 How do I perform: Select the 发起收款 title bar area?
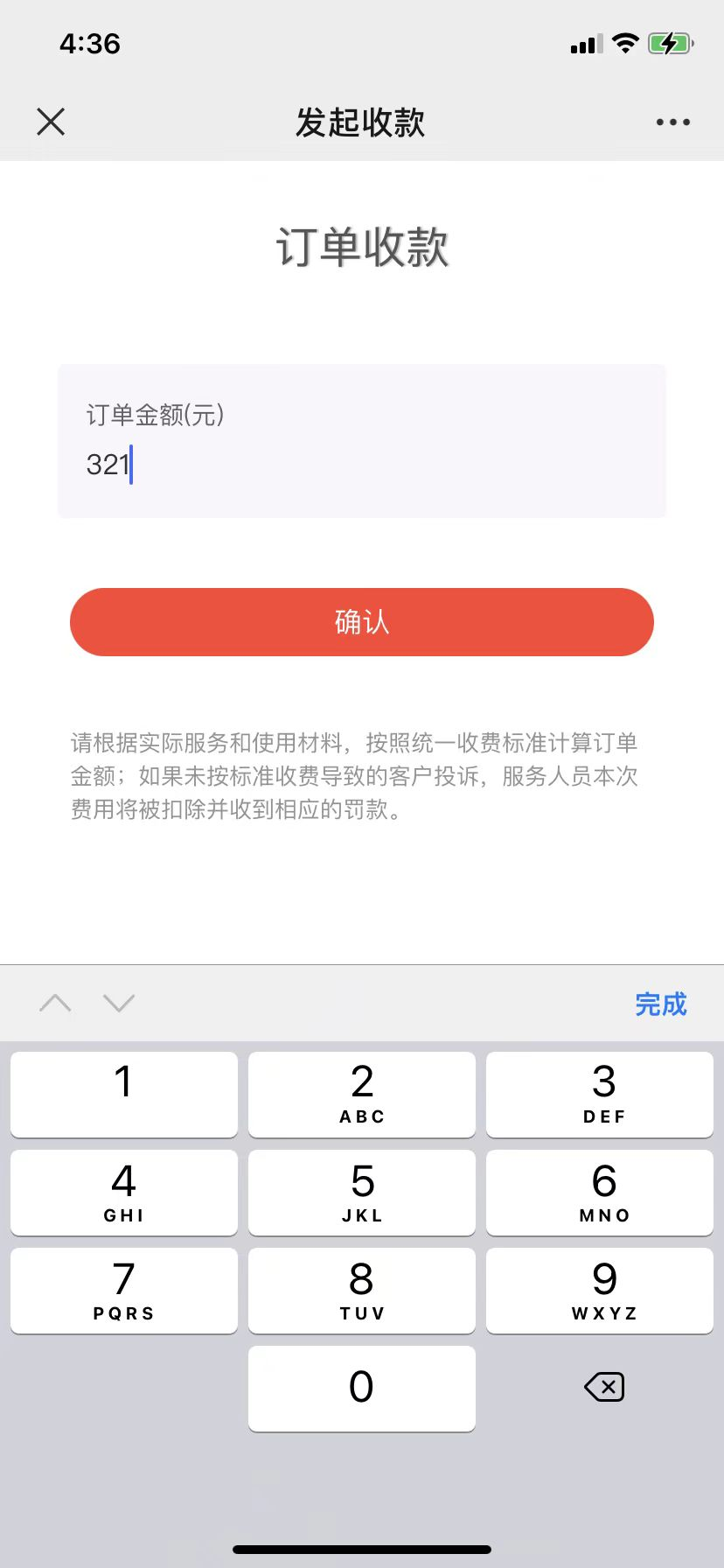click(x=361, y=122)
